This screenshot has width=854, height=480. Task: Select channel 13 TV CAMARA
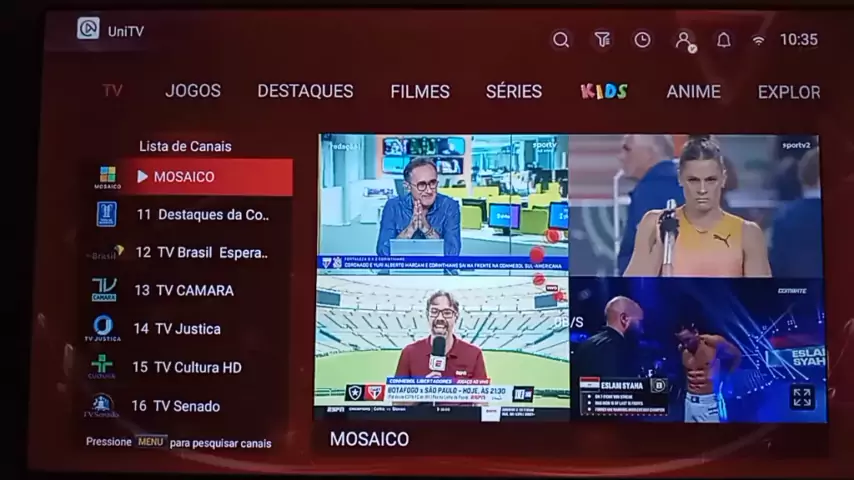pos(190,290)
